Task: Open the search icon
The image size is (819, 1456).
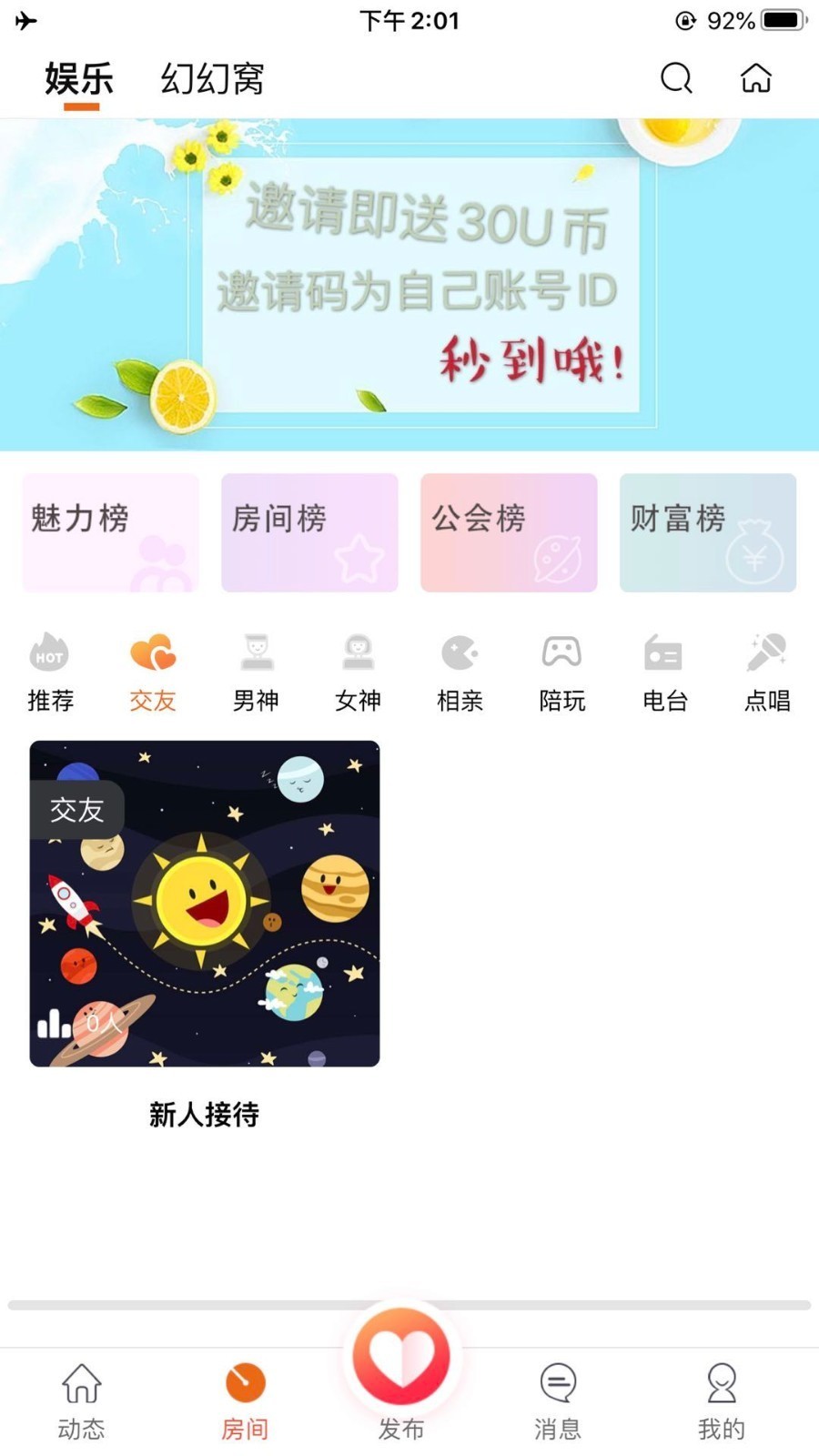Action: [676, 78]
